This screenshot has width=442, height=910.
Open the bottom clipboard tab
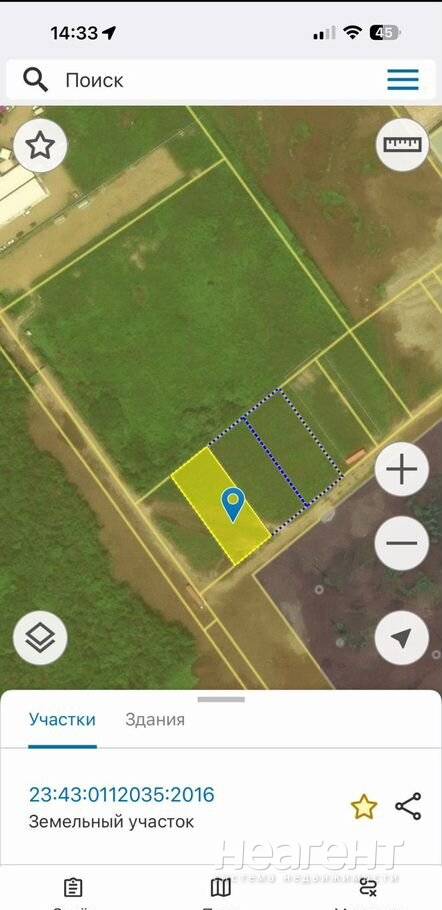coord(73,888)
